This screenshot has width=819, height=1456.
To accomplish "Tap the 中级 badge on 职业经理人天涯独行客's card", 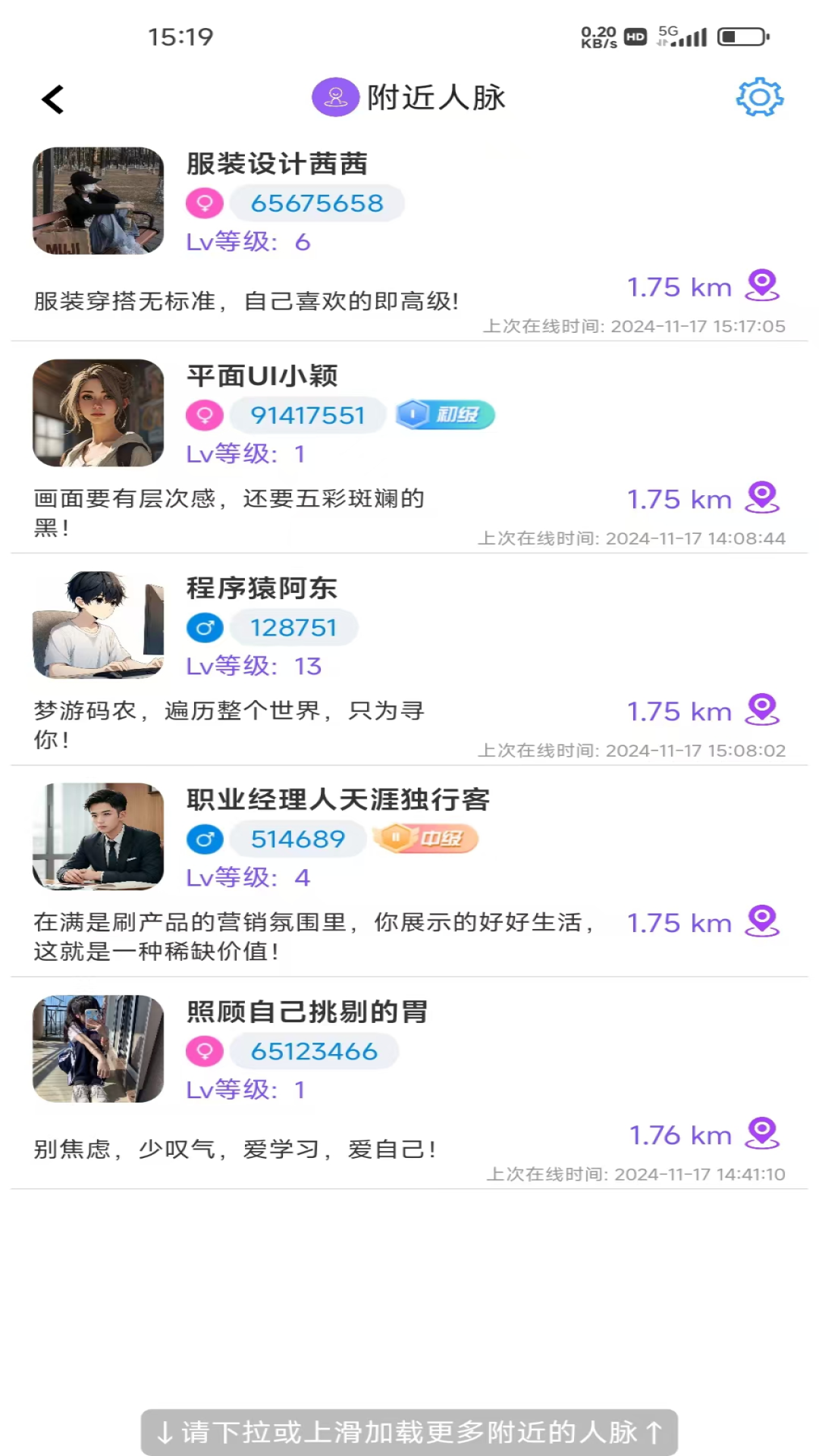I will point(426,839).
